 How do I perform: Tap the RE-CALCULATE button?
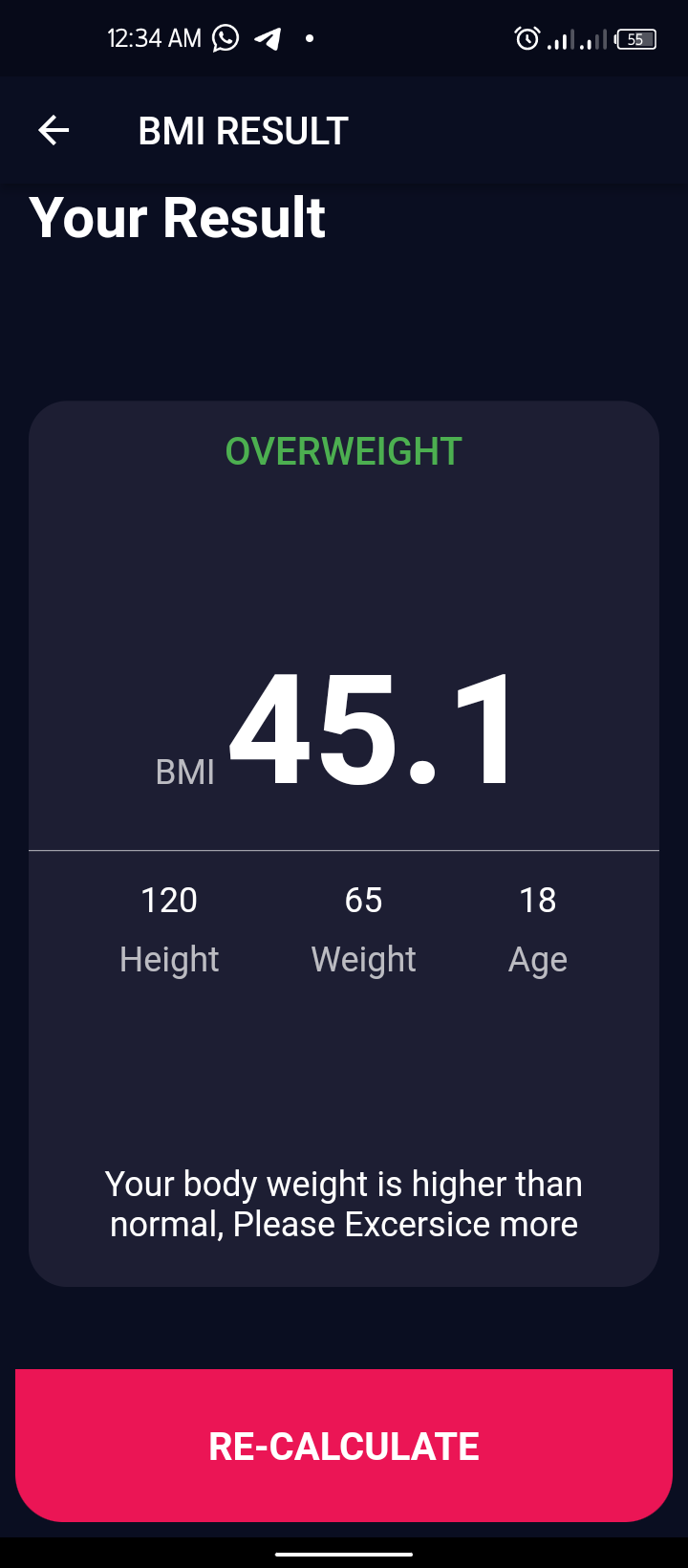pos(344,1445)
